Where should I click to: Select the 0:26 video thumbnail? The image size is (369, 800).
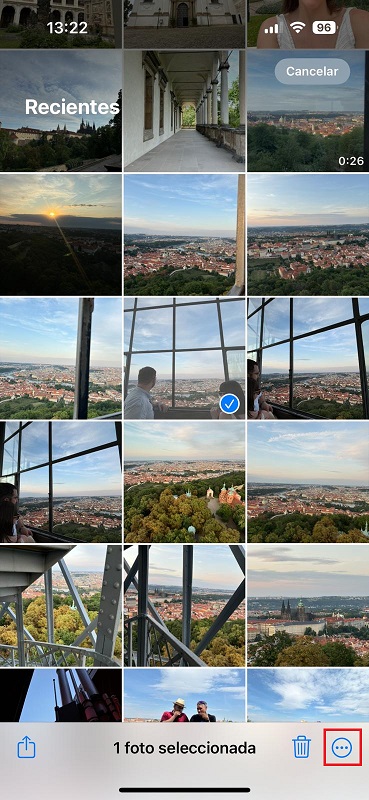(x=308, y=111)
